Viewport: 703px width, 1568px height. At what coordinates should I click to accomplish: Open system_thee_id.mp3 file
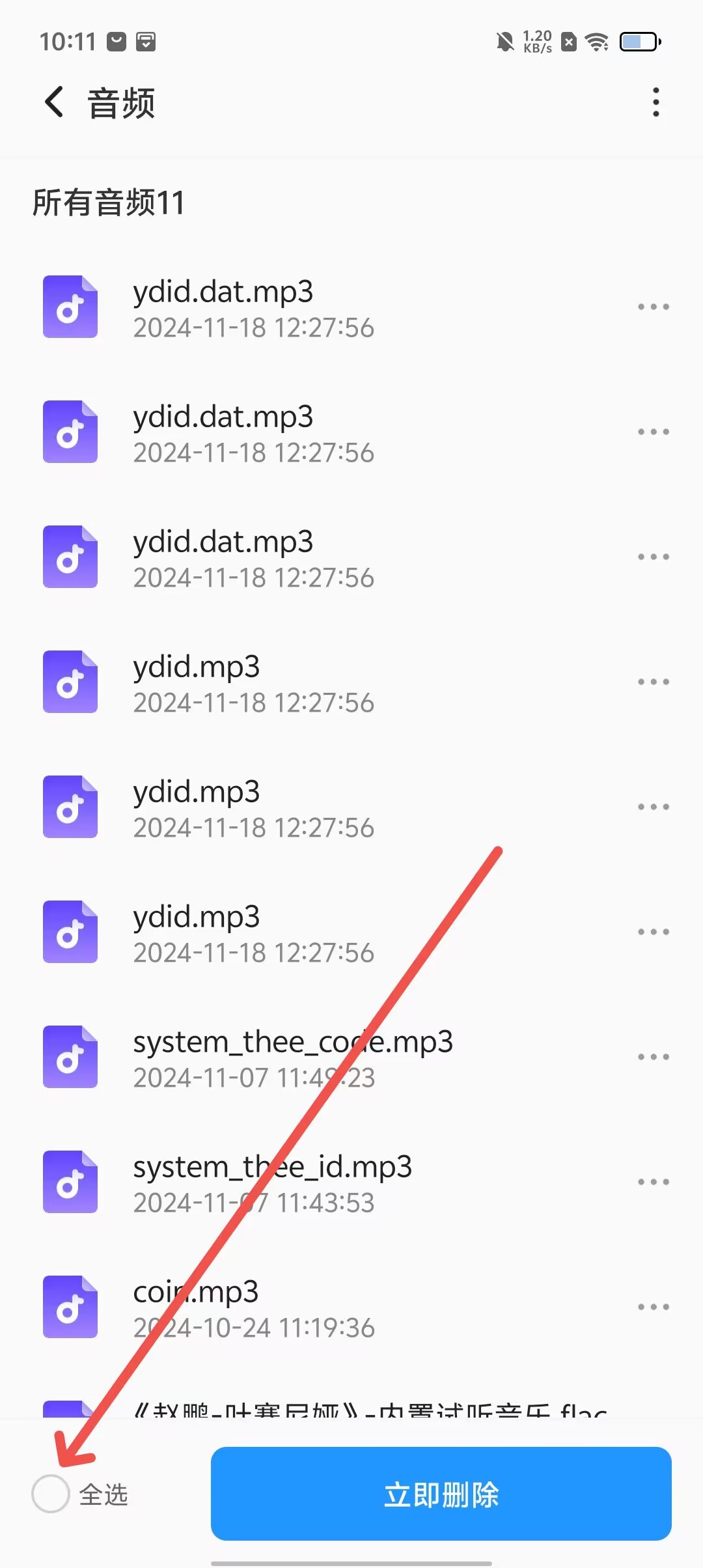point(272,1181)
